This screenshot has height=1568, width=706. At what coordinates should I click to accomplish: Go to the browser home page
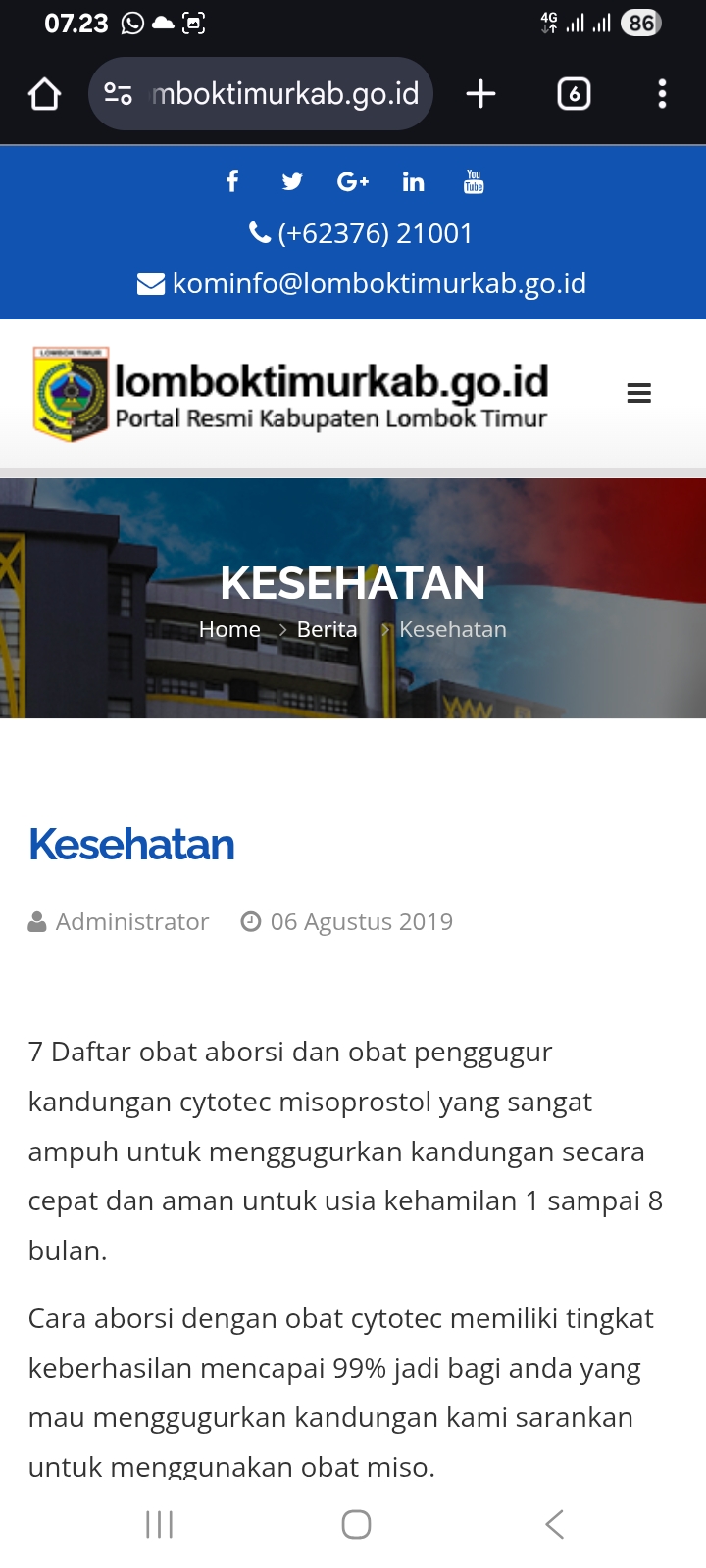tap(45, 94)
